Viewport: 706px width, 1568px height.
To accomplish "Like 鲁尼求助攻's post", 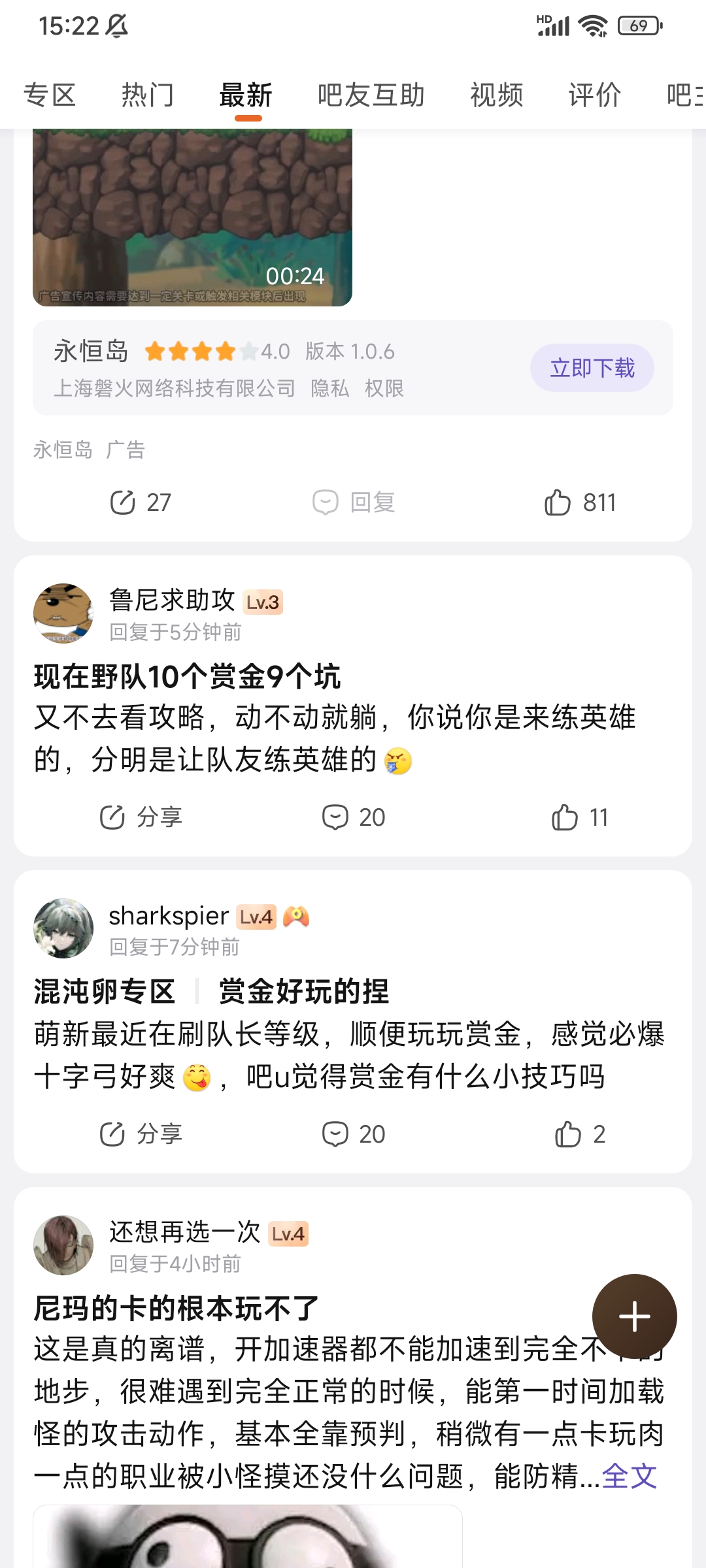I will point(580,817).
